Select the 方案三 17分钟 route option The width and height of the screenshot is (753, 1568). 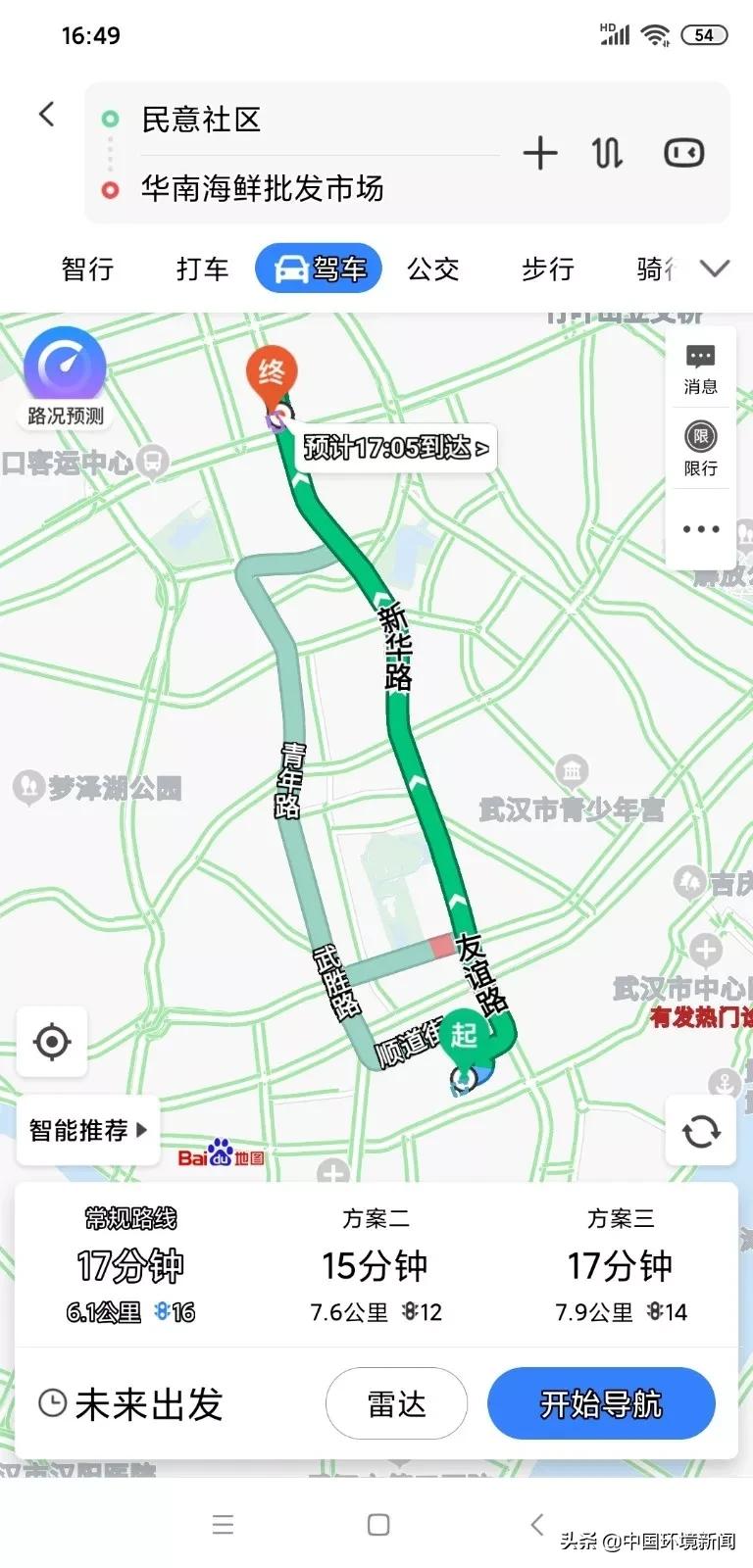[x=621, y=1266]
